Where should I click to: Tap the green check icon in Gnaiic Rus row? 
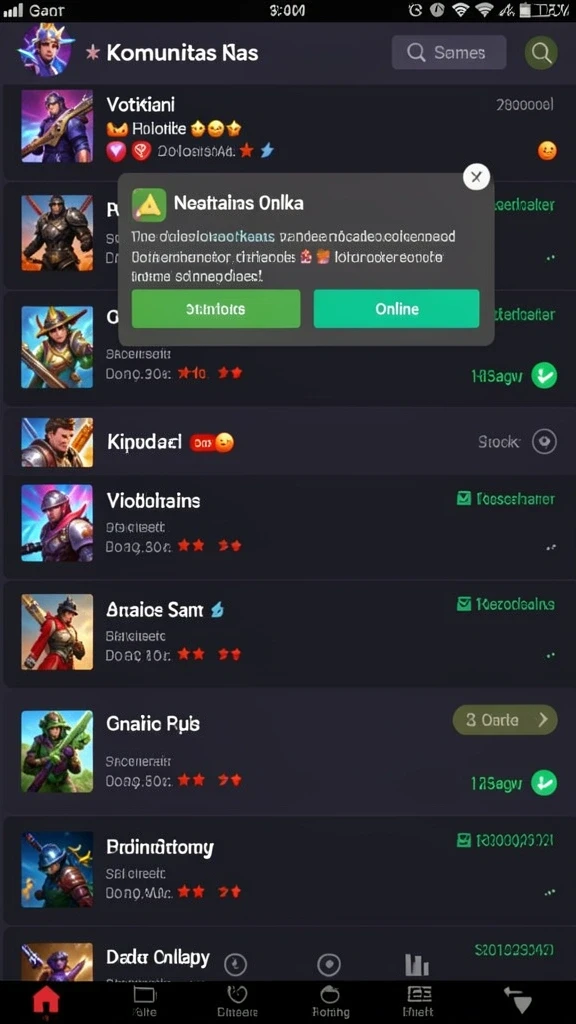[x=544, y=782]
